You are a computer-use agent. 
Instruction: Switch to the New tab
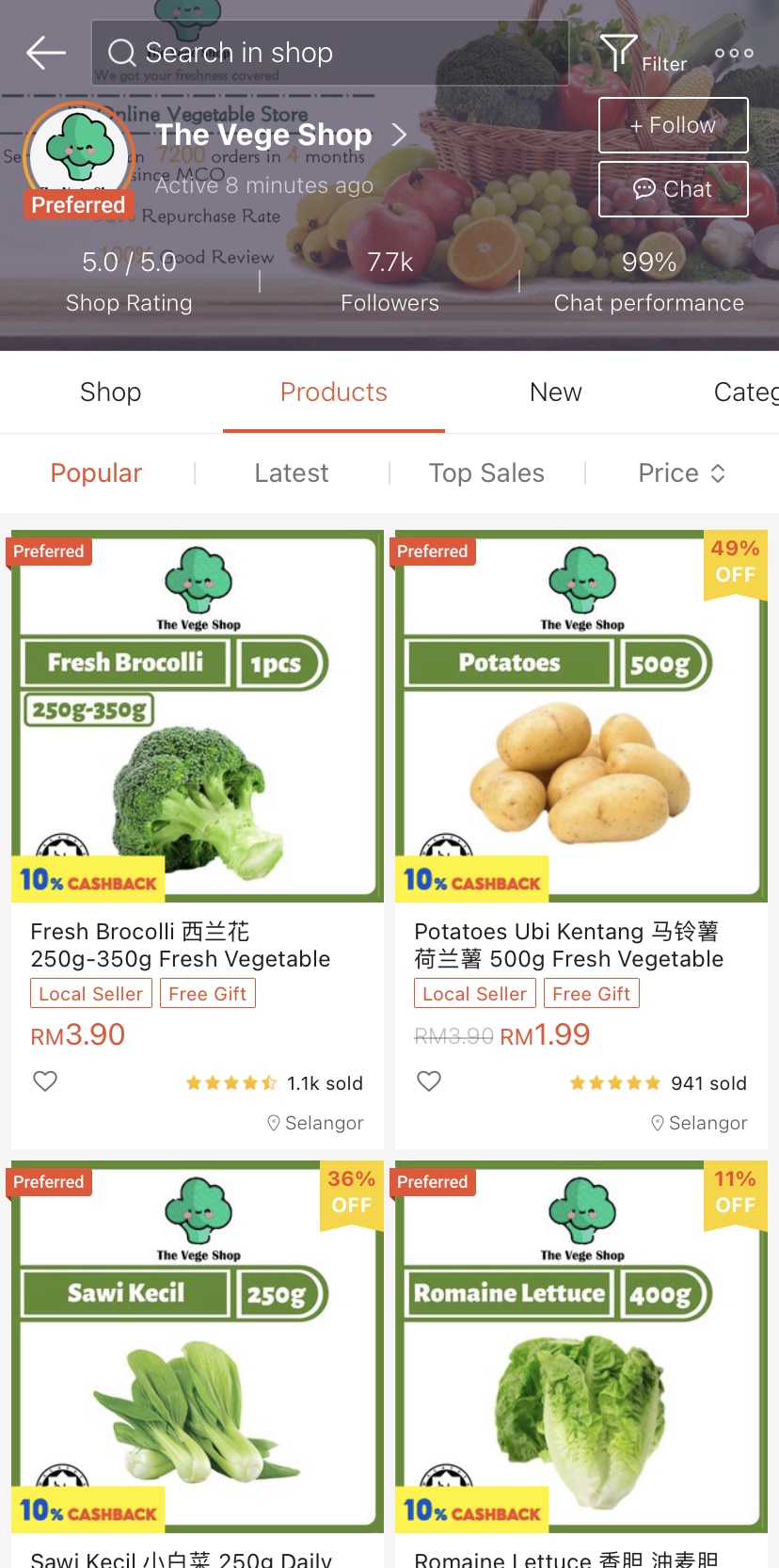click(x=555, y=392)
